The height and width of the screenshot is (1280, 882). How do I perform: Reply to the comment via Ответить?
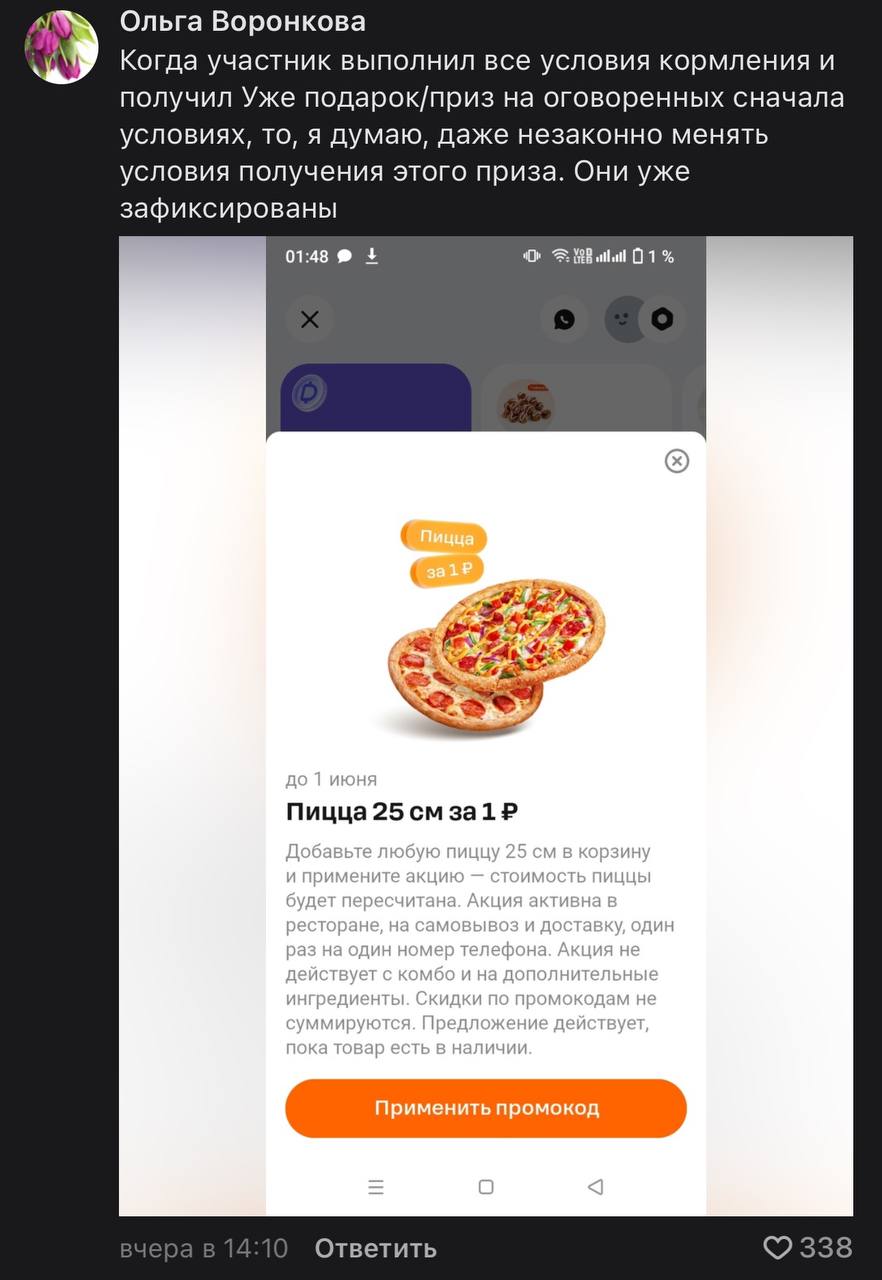(375, 1248)
